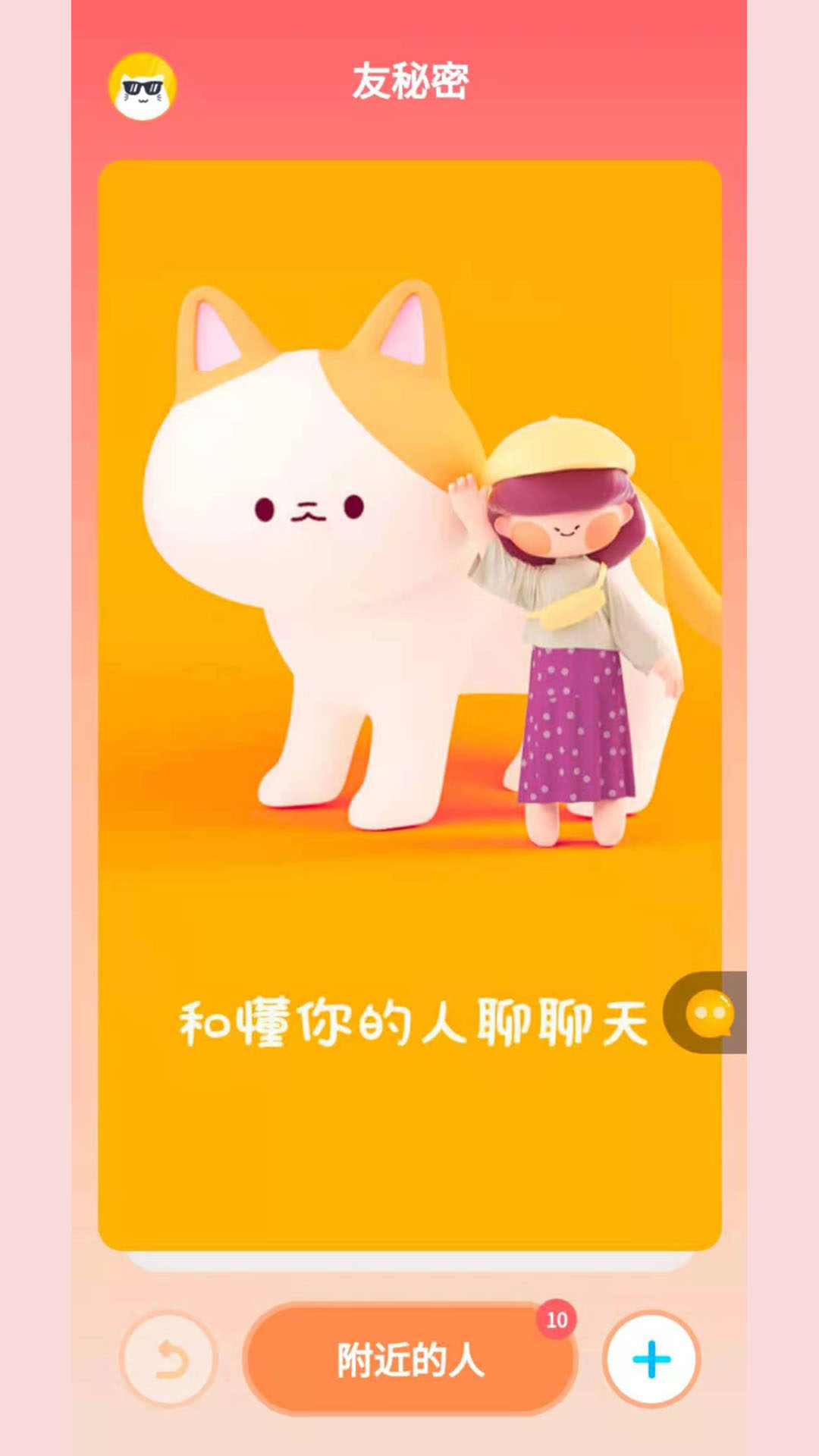Tap the blue plus button

(651, 1358)
